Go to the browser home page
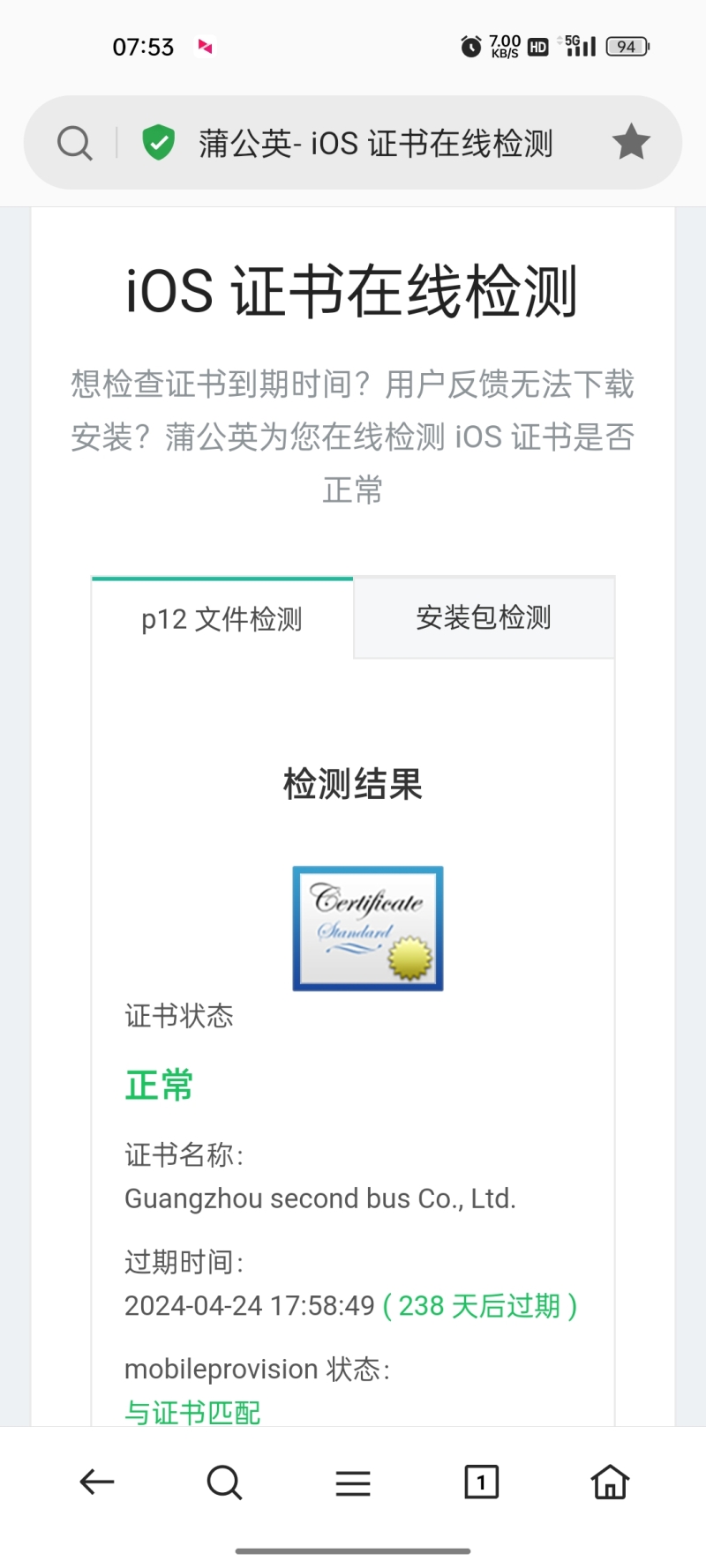 click(610, 1482)
